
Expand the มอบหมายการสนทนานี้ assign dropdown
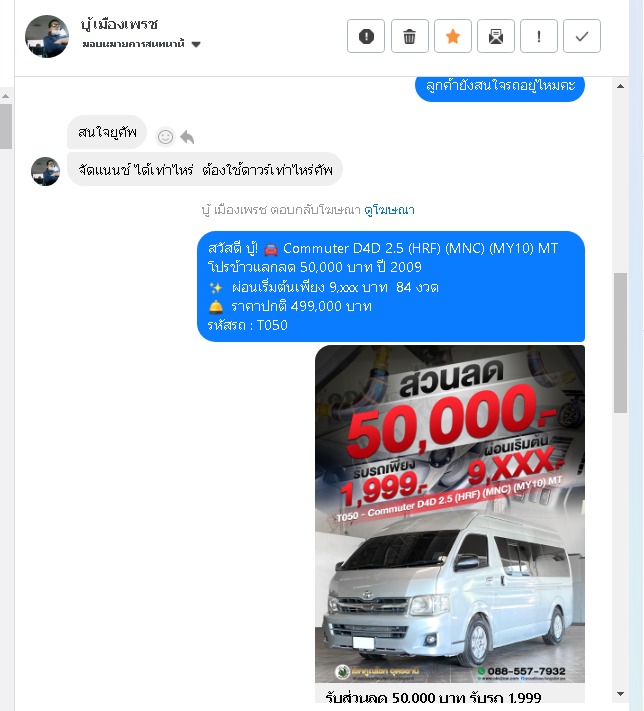pyautogui.click(x=196, y=44)
